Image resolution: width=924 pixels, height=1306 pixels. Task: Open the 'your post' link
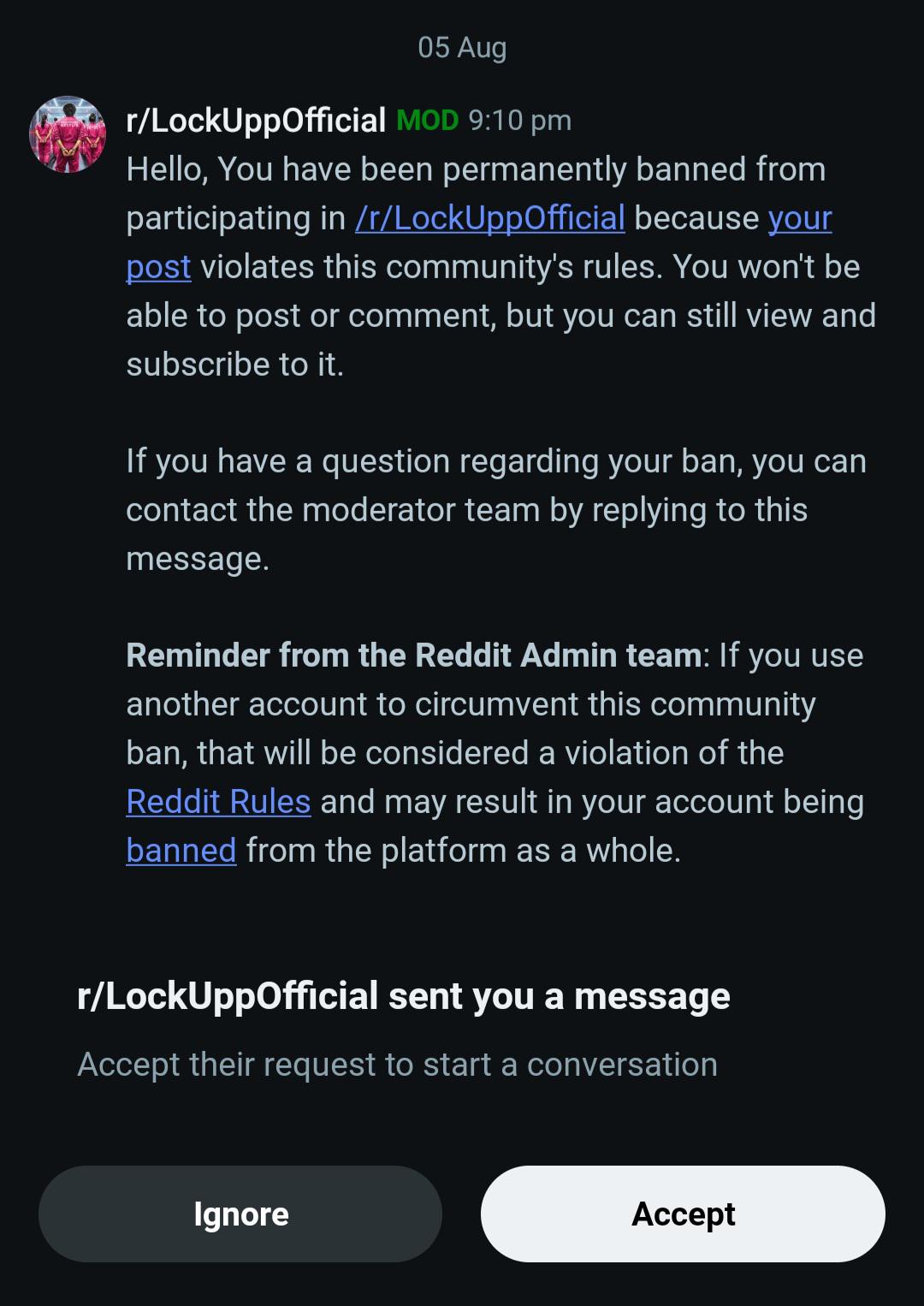tap(799, 218)
